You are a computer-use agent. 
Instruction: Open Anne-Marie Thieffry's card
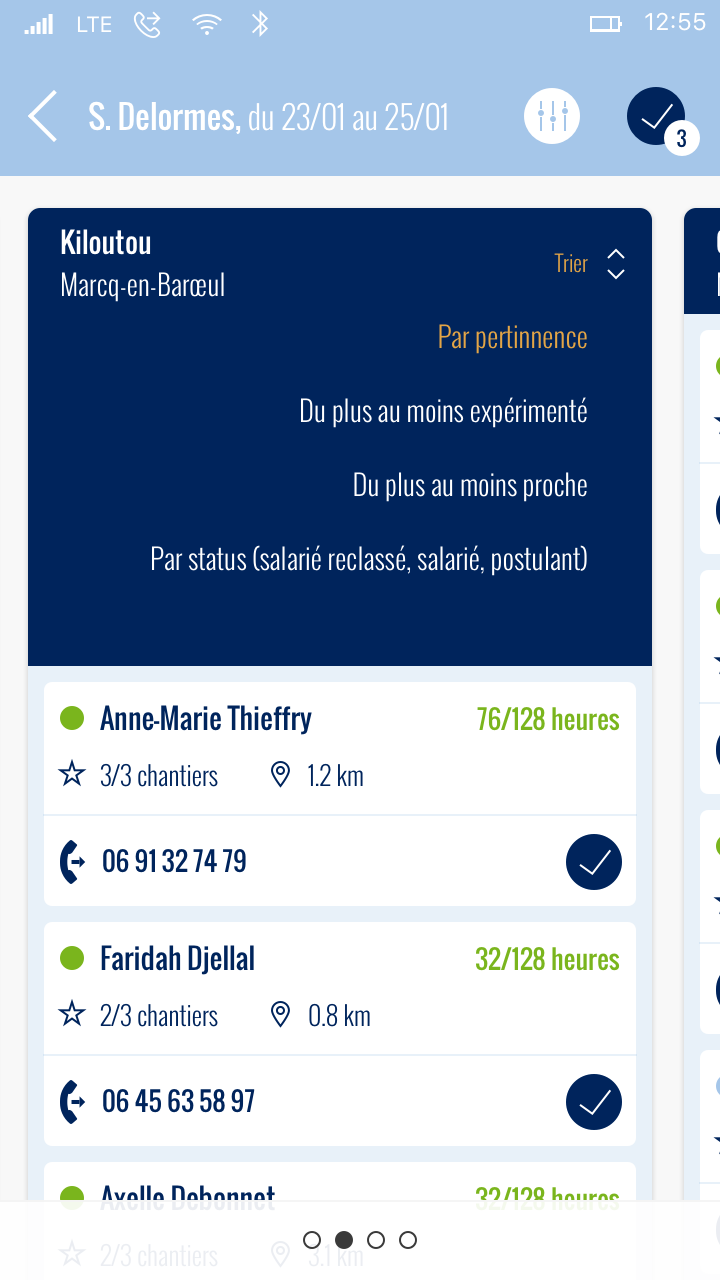pos(340,748)
